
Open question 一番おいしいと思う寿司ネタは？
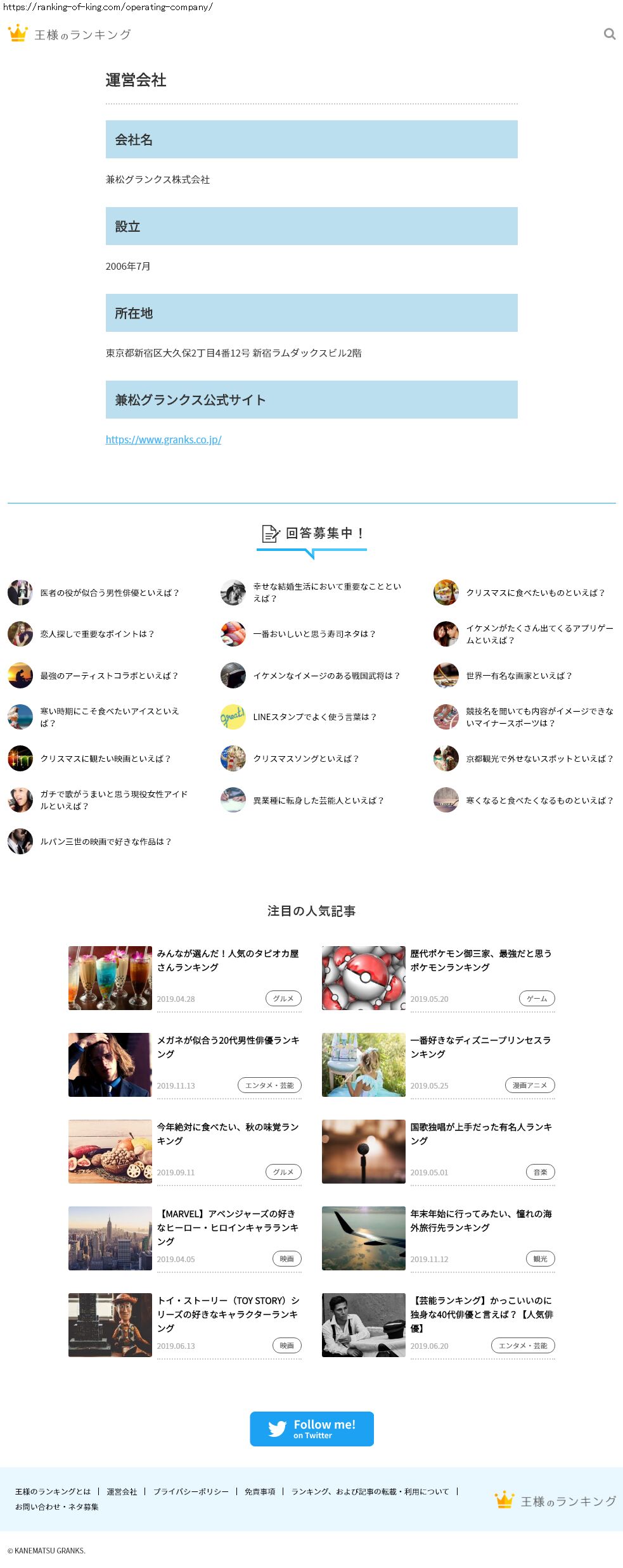(314, 634)
